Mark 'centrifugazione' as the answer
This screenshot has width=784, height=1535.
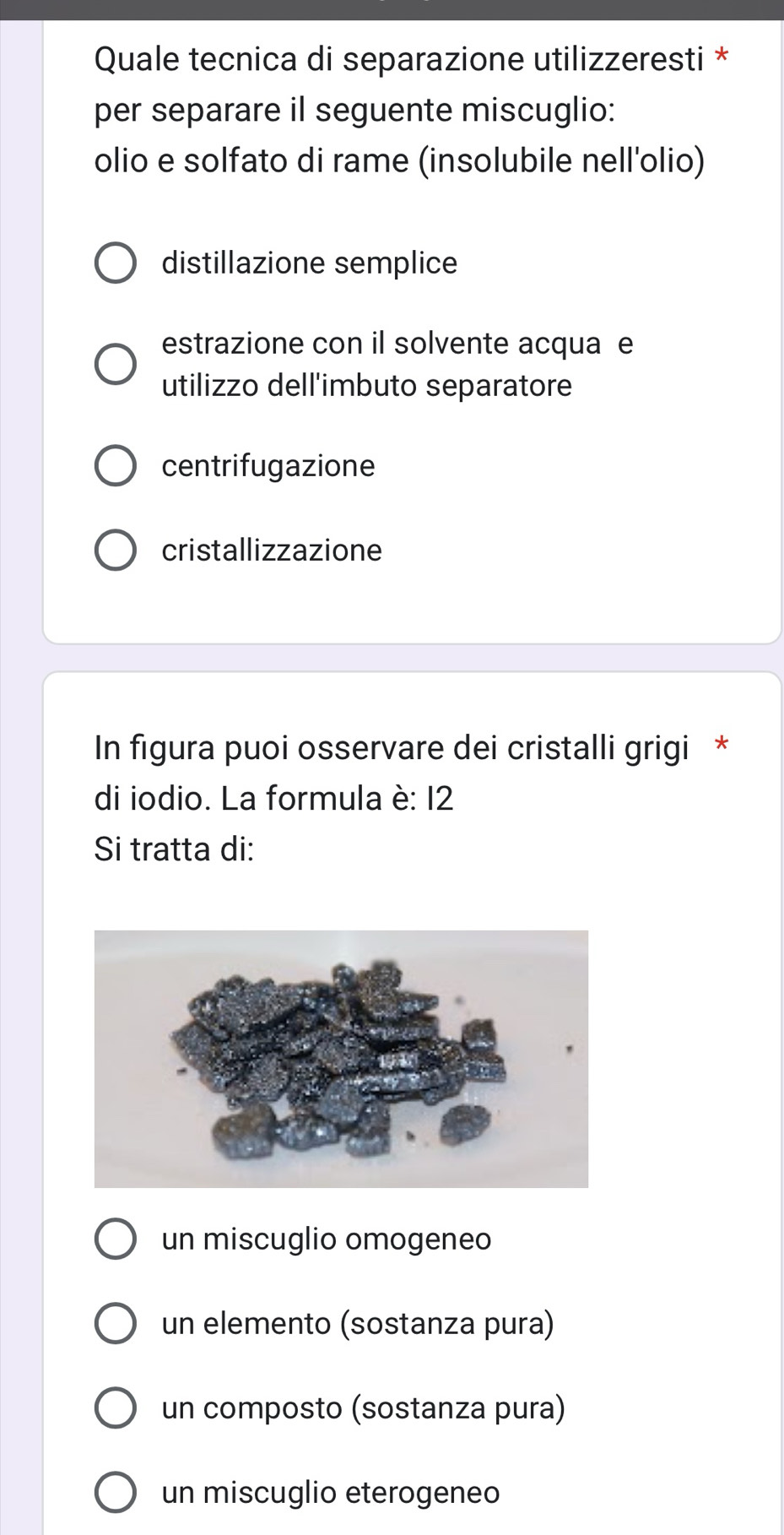click(115, 466)
